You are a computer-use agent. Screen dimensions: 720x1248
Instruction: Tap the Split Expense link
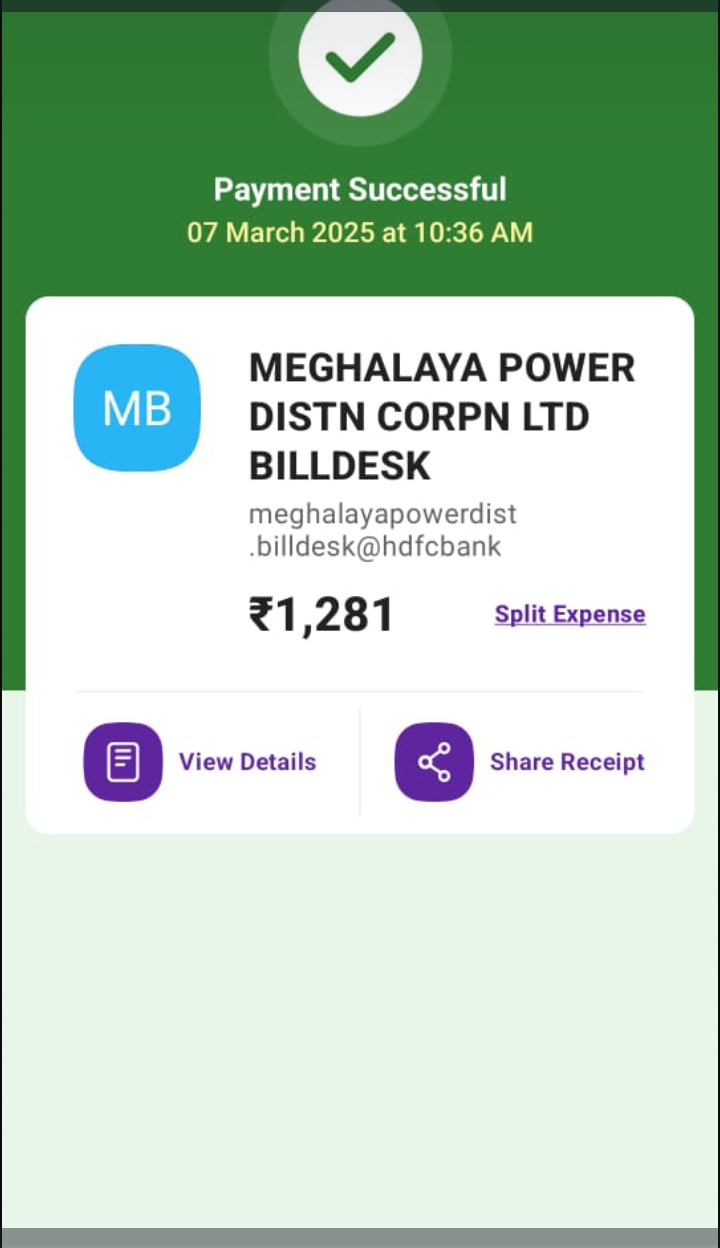[x=570, y=614]
